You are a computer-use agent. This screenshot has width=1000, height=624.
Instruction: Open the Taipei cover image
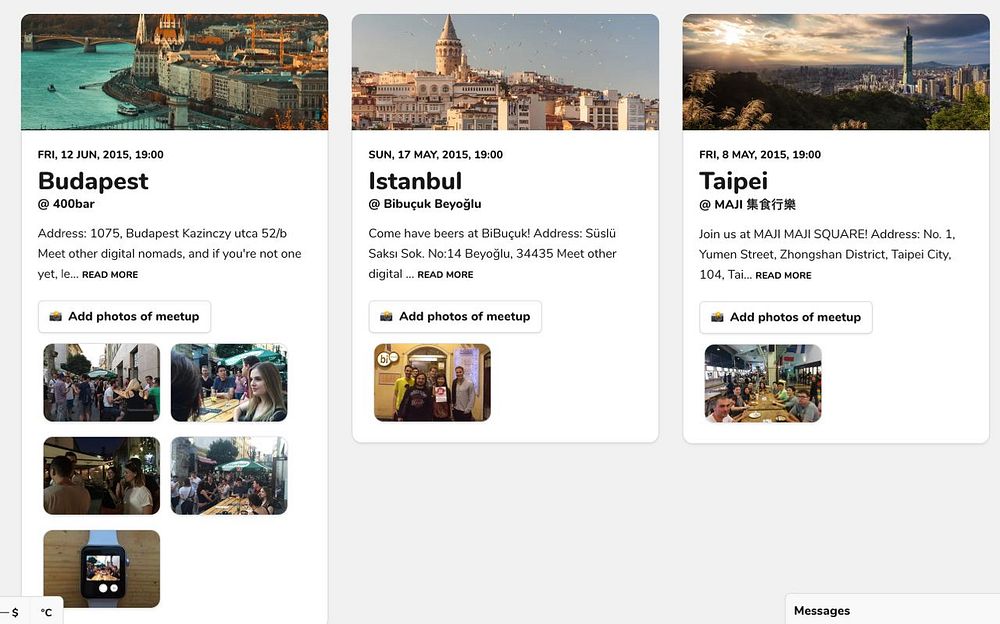click(836, 72)
